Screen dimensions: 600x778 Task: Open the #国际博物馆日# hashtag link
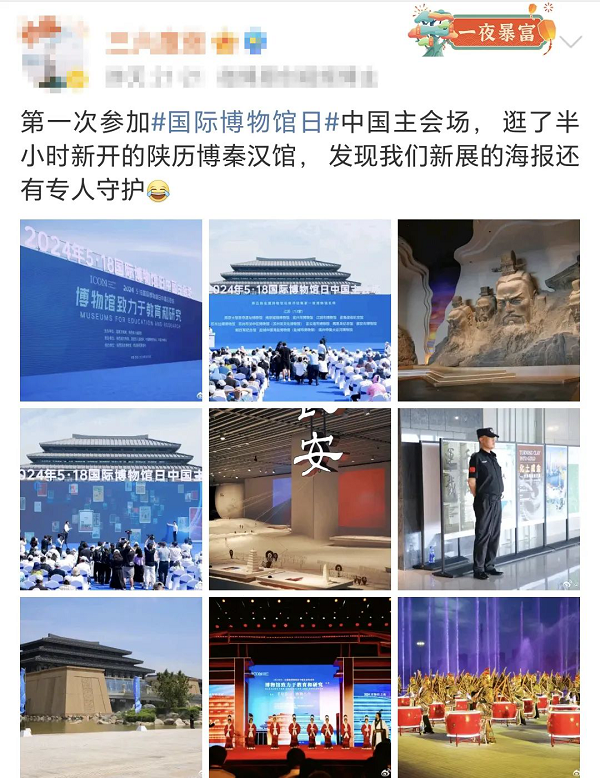pyautogui.click(x=245, y=123)
